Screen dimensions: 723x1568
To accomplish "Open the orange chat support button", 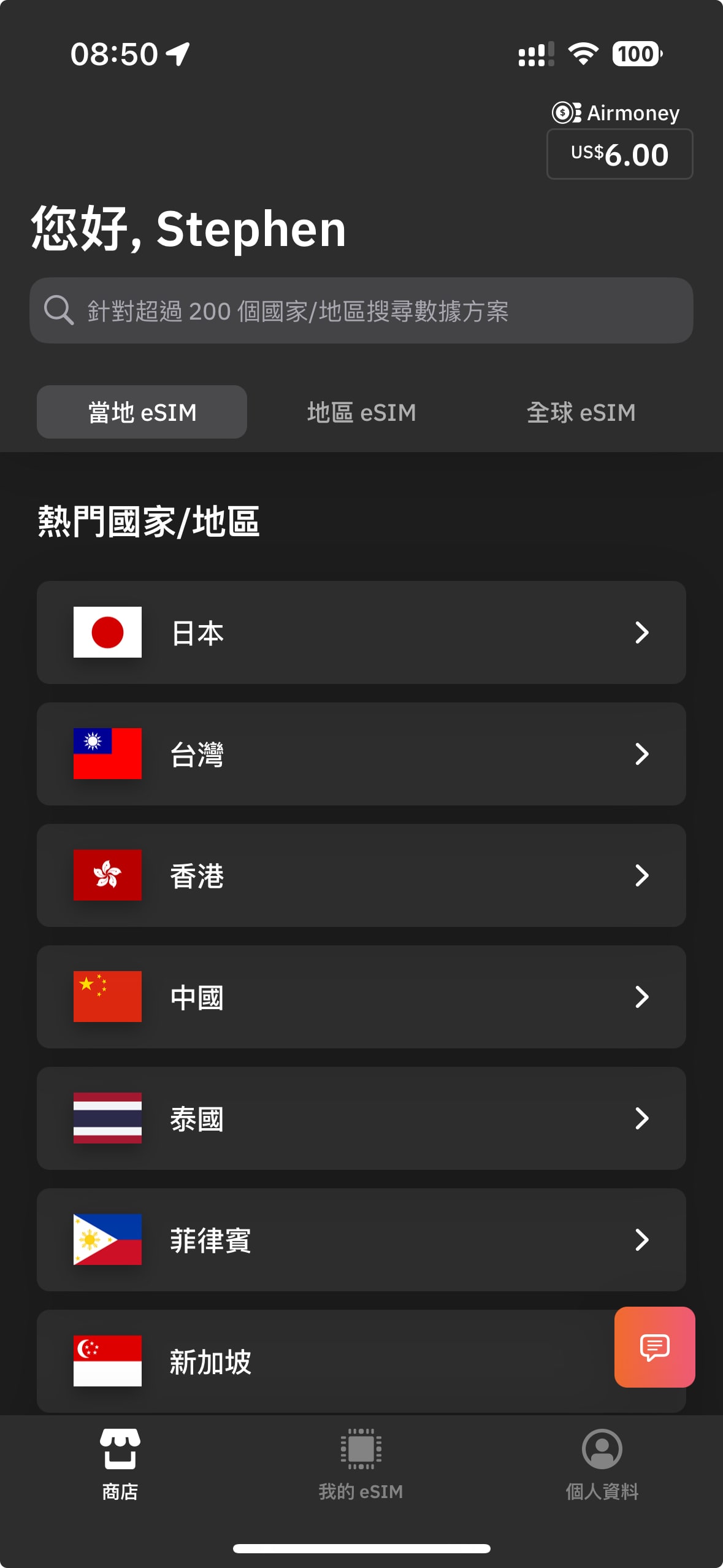I will 655,1347.
